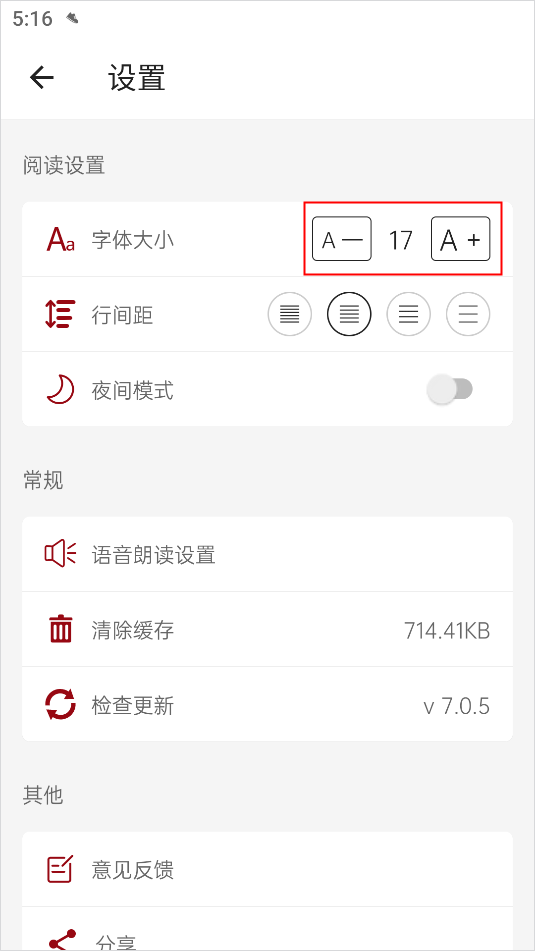Open 语音朗读设置

coord(268,554)
